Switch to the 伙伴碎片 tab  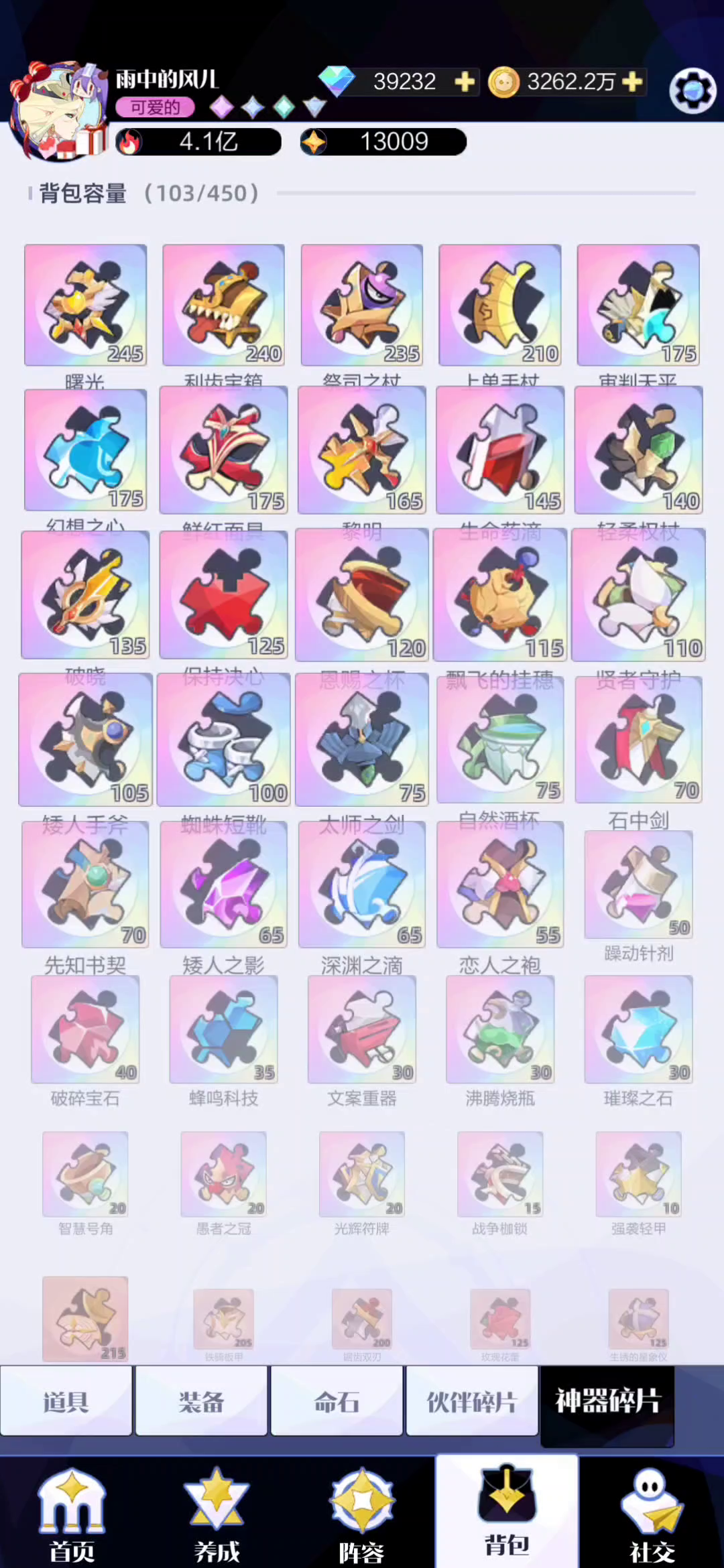472,1402
